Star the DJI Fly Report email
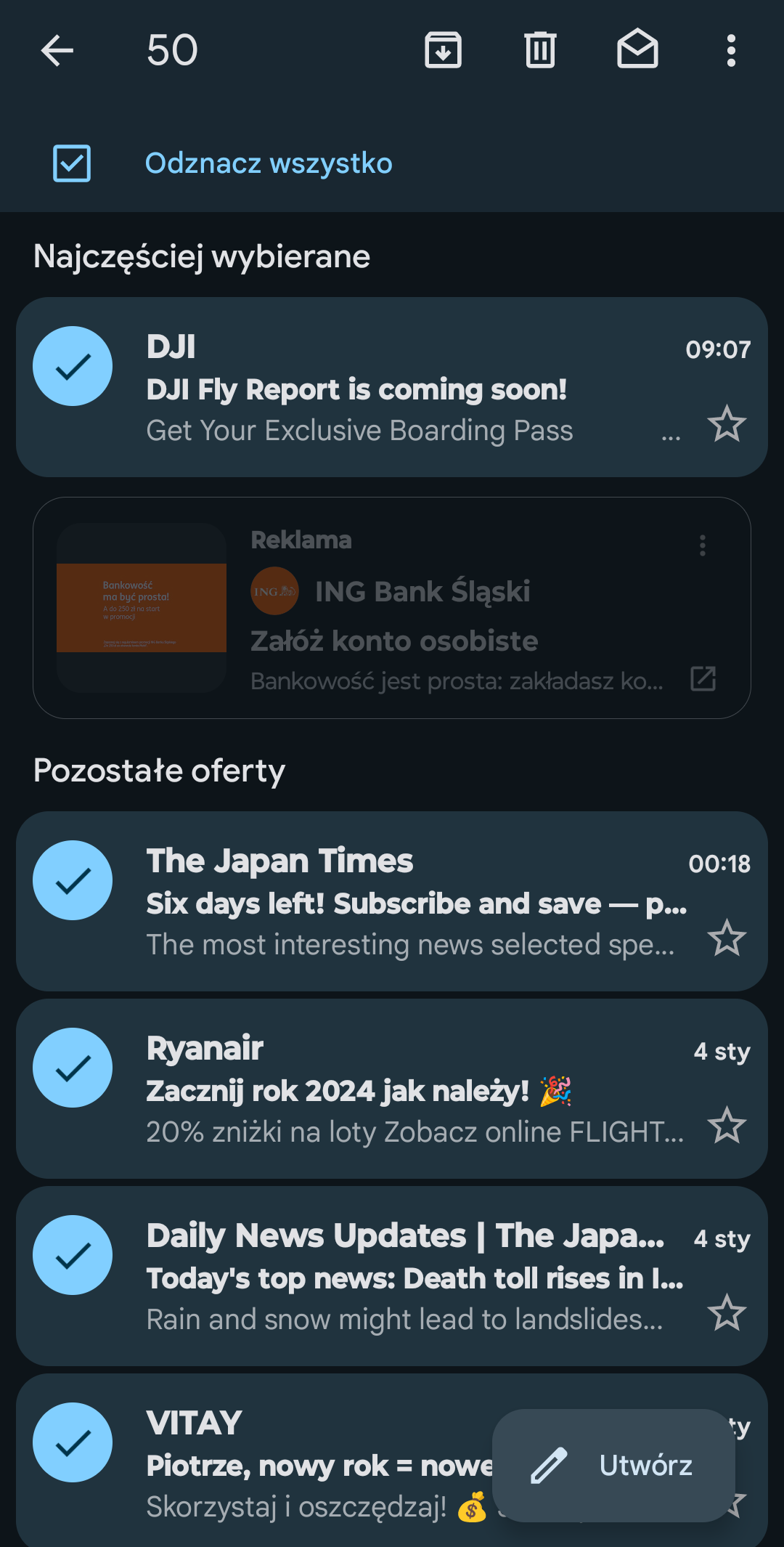The image size is (784, 1547). [727, 424]
